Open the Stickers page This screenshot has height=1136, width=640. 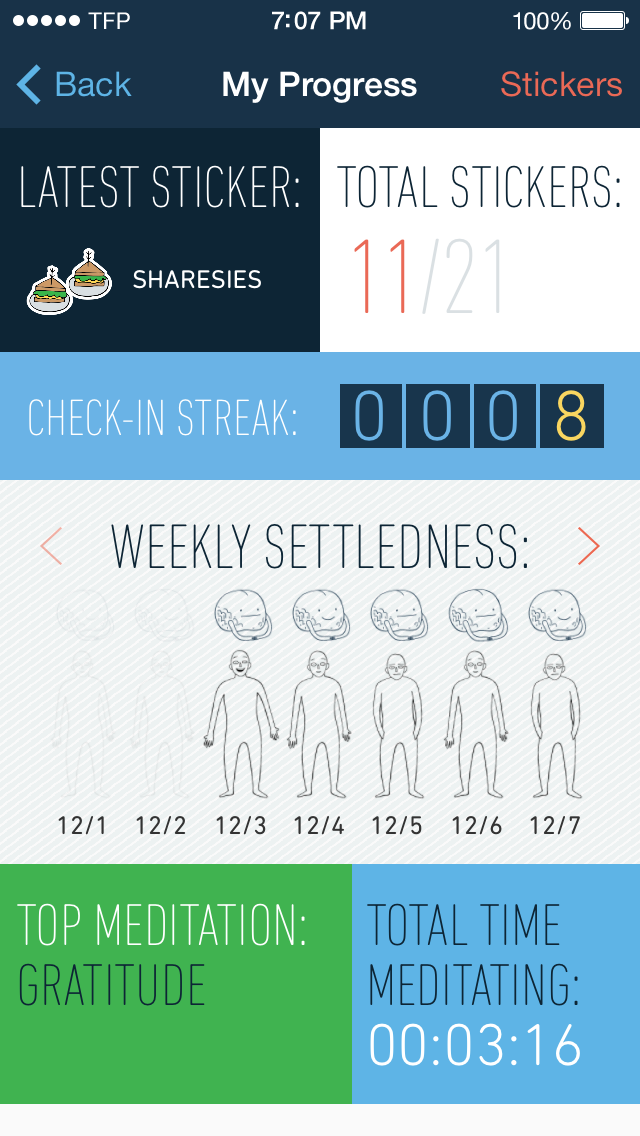click(561, 85)
